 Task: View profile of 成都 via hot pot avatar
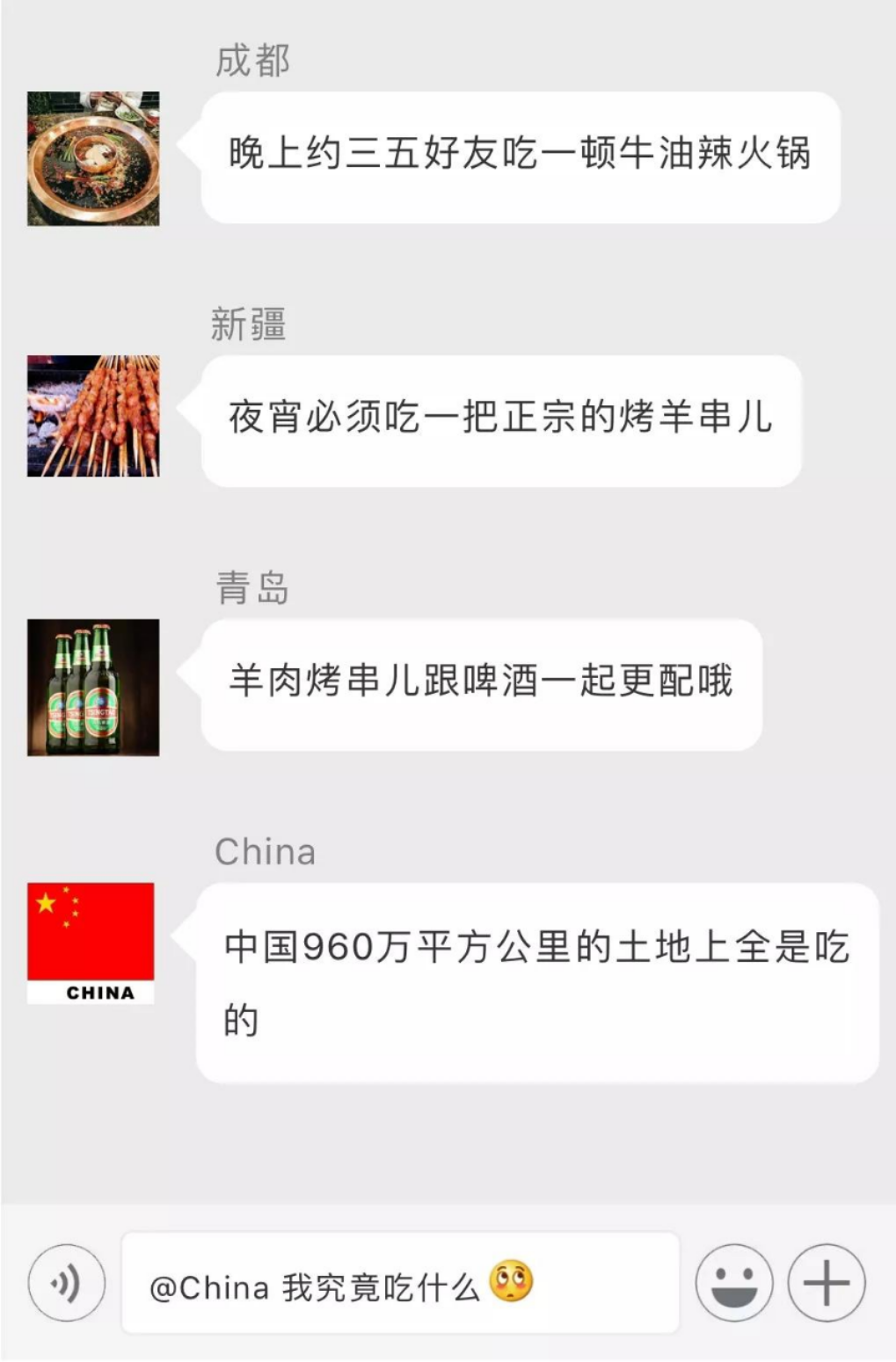coord(93,158)
